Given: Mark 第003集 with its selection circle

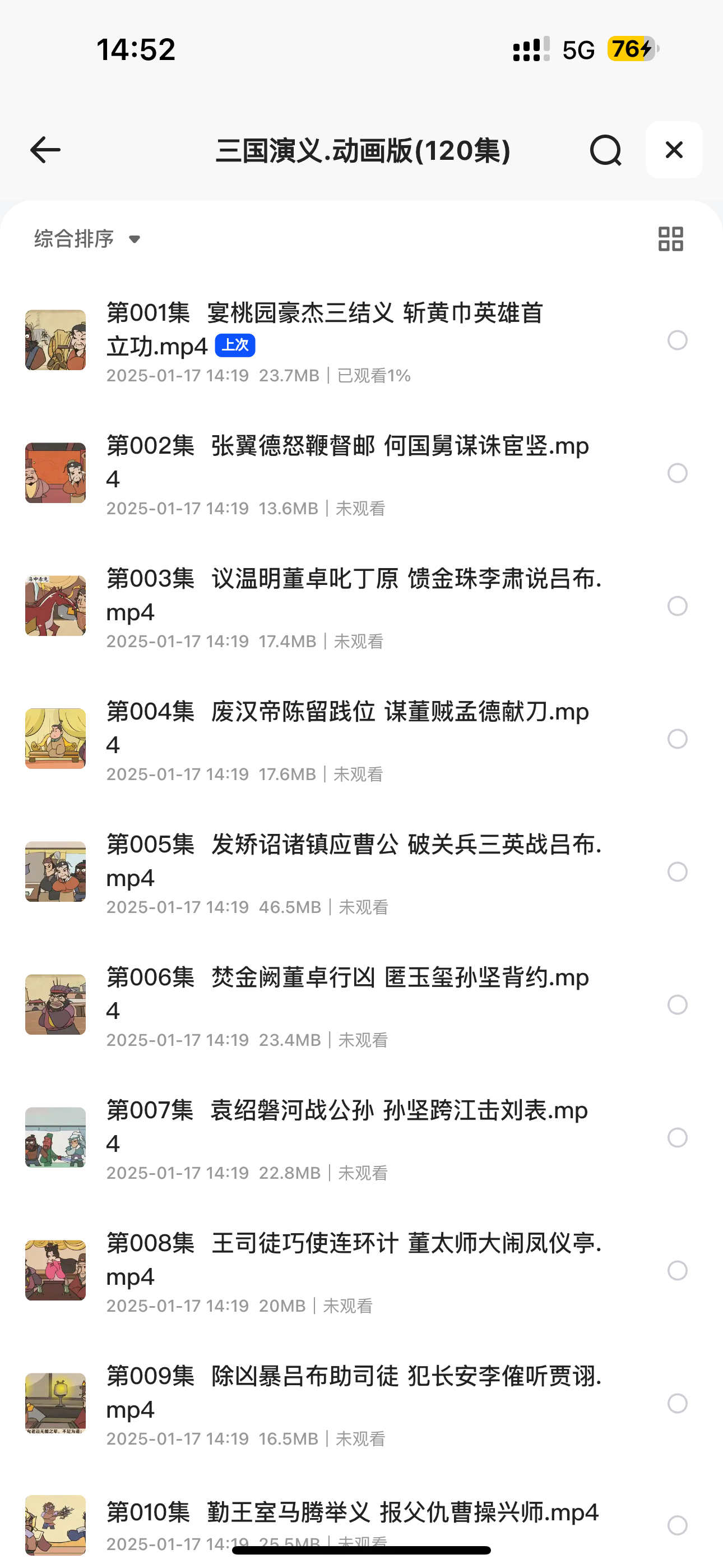Looking at the screenshot, I should click(678, 606).
